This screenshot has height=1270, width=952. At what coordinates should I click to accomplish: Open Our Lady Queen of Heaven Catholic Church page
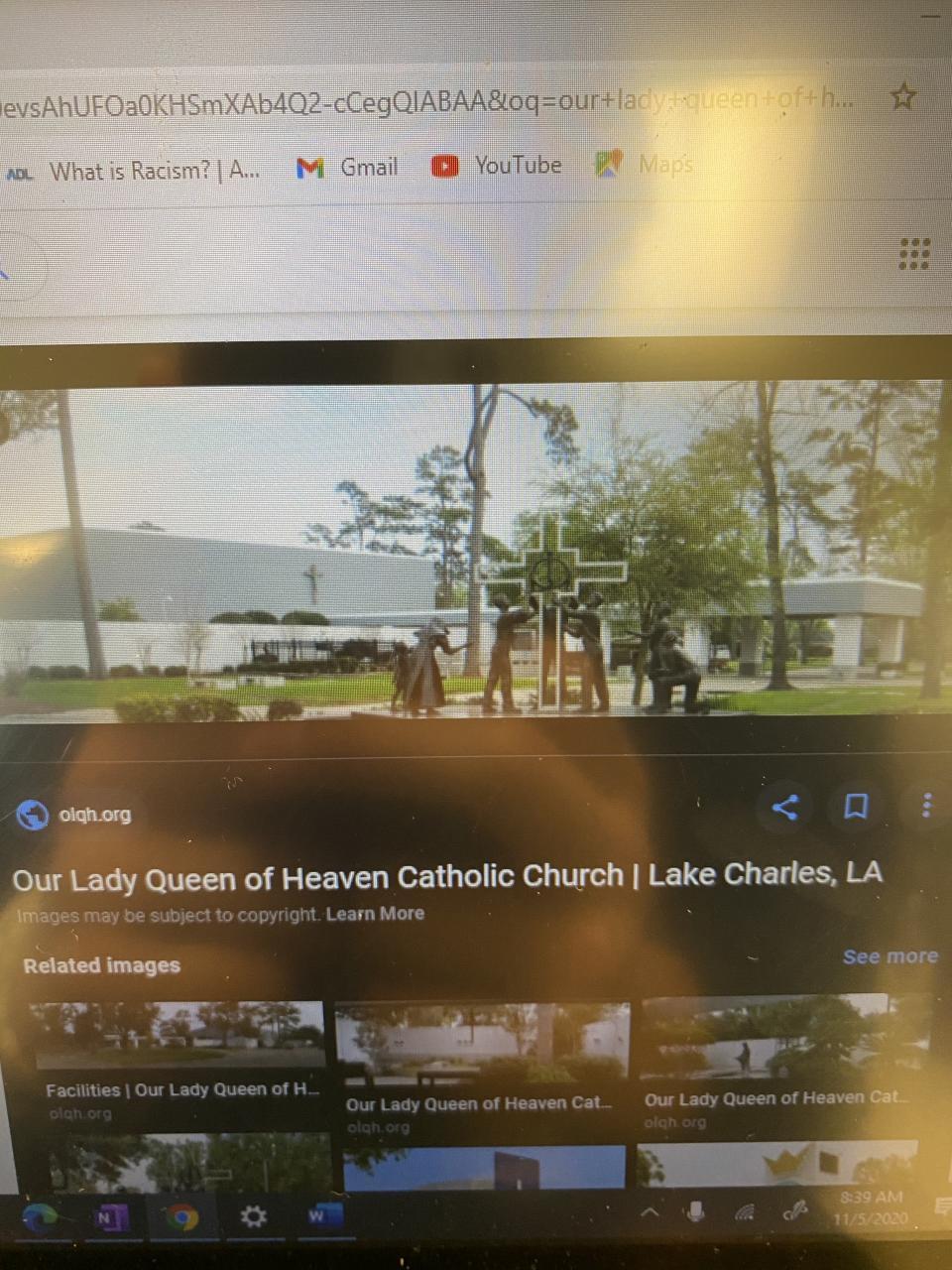click(446, 877)
